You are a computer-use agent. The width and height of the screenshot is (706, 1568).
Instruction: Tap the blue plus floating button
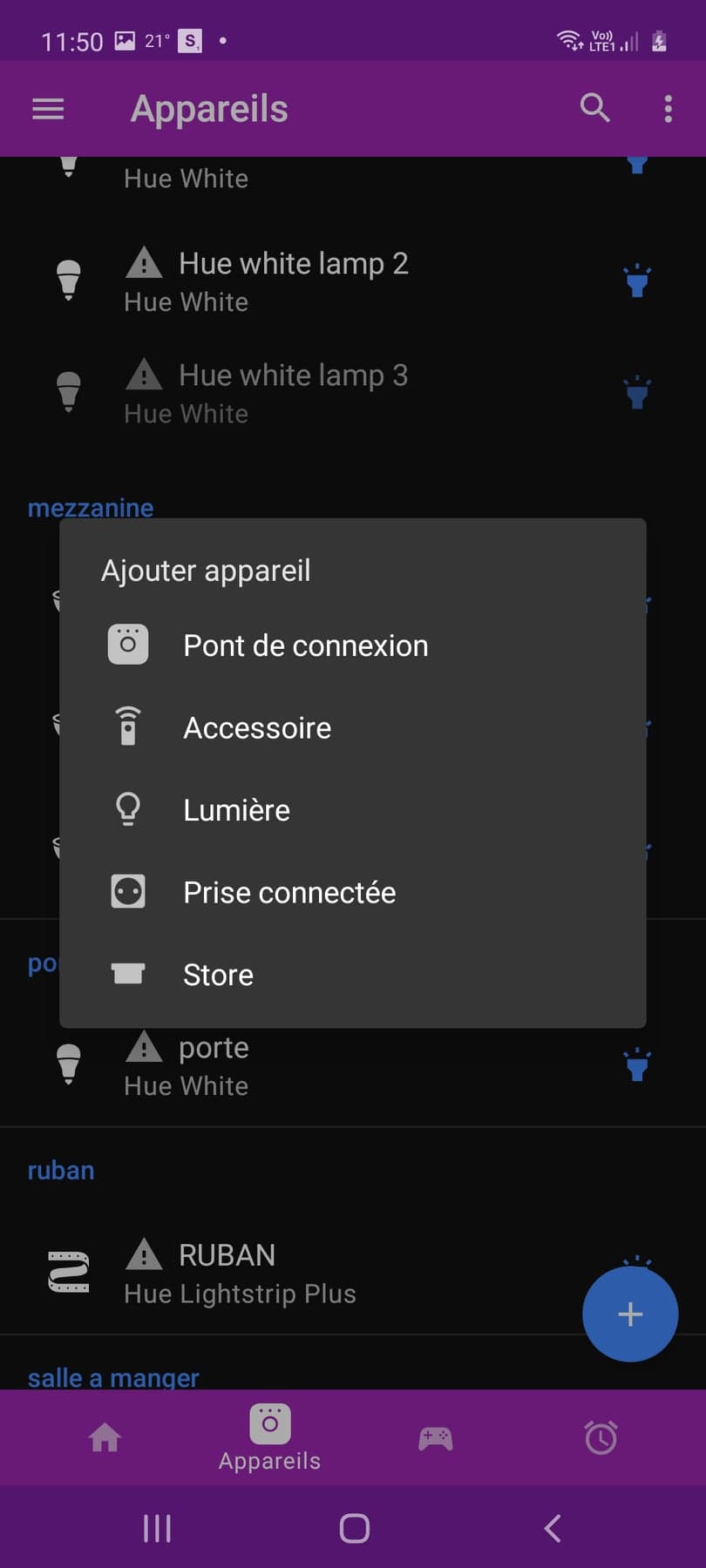pos(630,1314)
